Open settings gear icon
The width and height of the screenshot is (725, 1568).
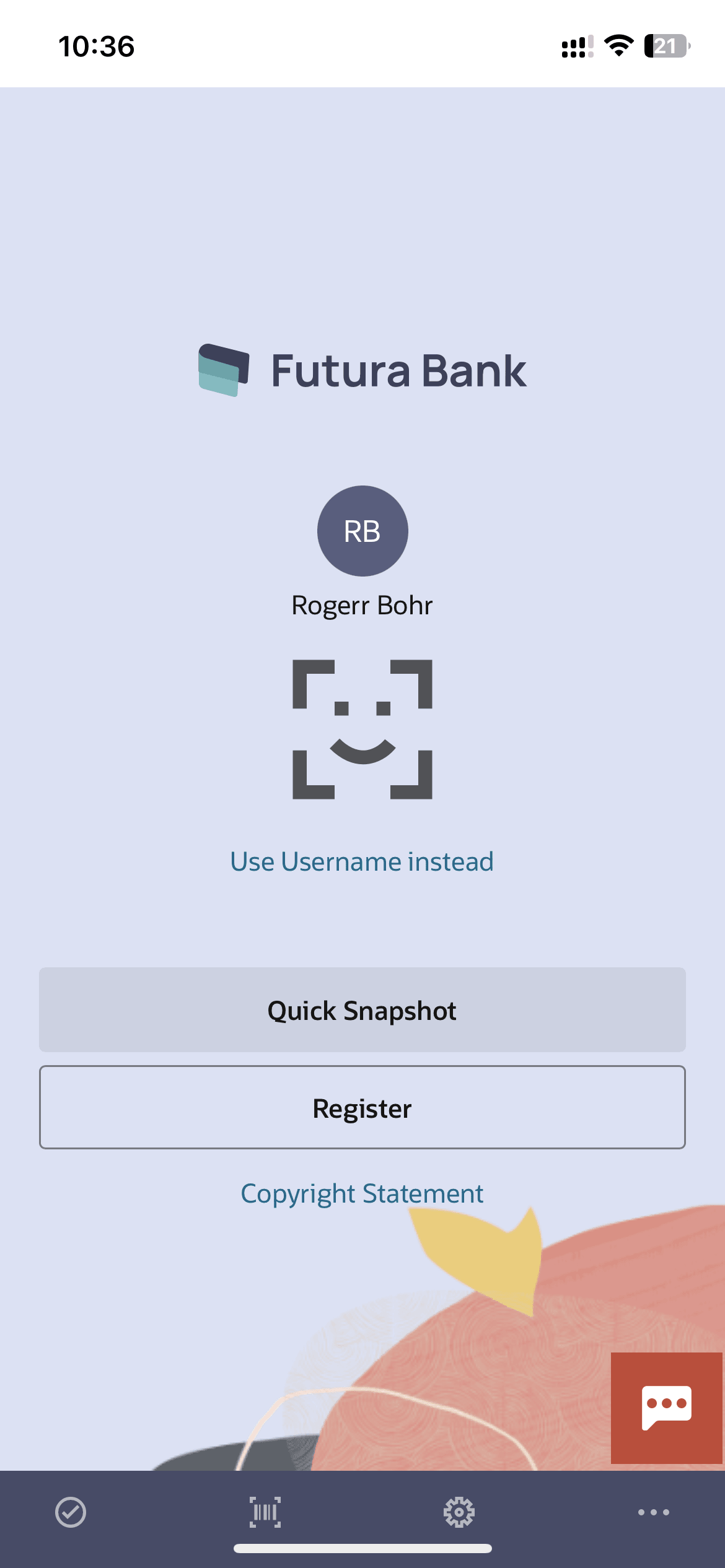pyautogui.click(x=459, y=1512)
